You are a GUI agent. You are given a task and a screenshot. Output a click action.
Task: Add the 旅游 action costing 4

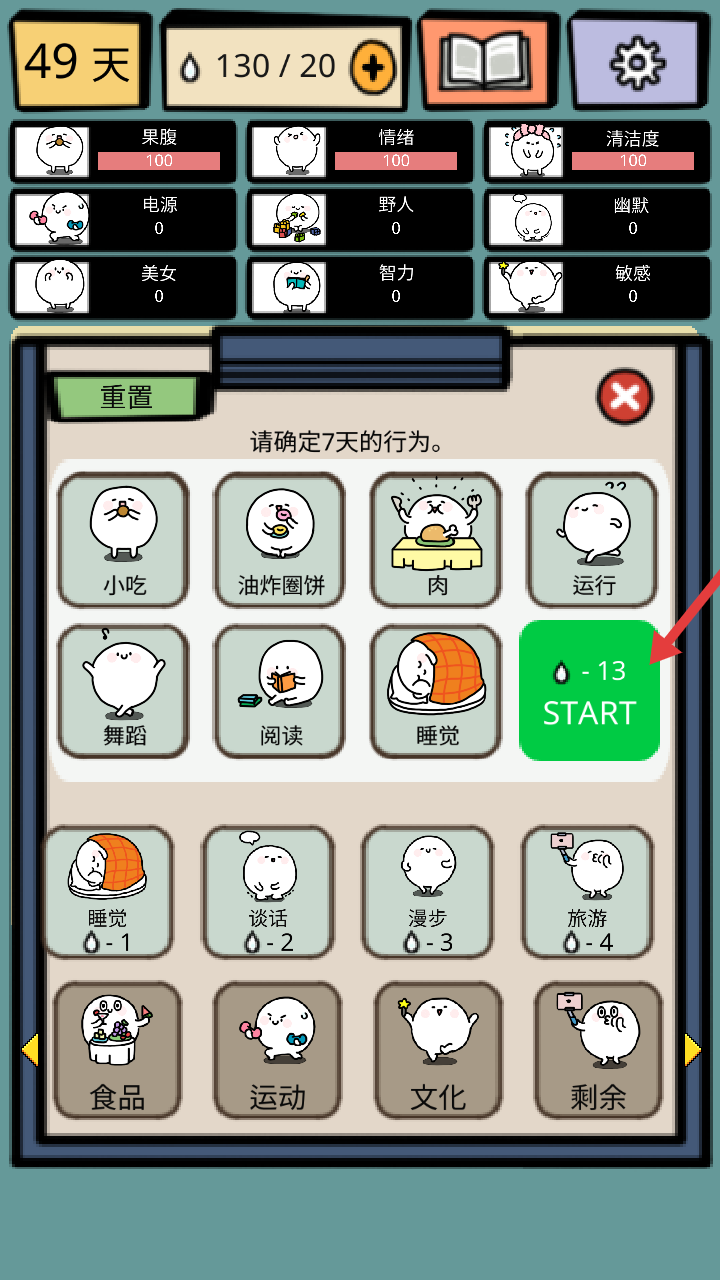[588, 892]
